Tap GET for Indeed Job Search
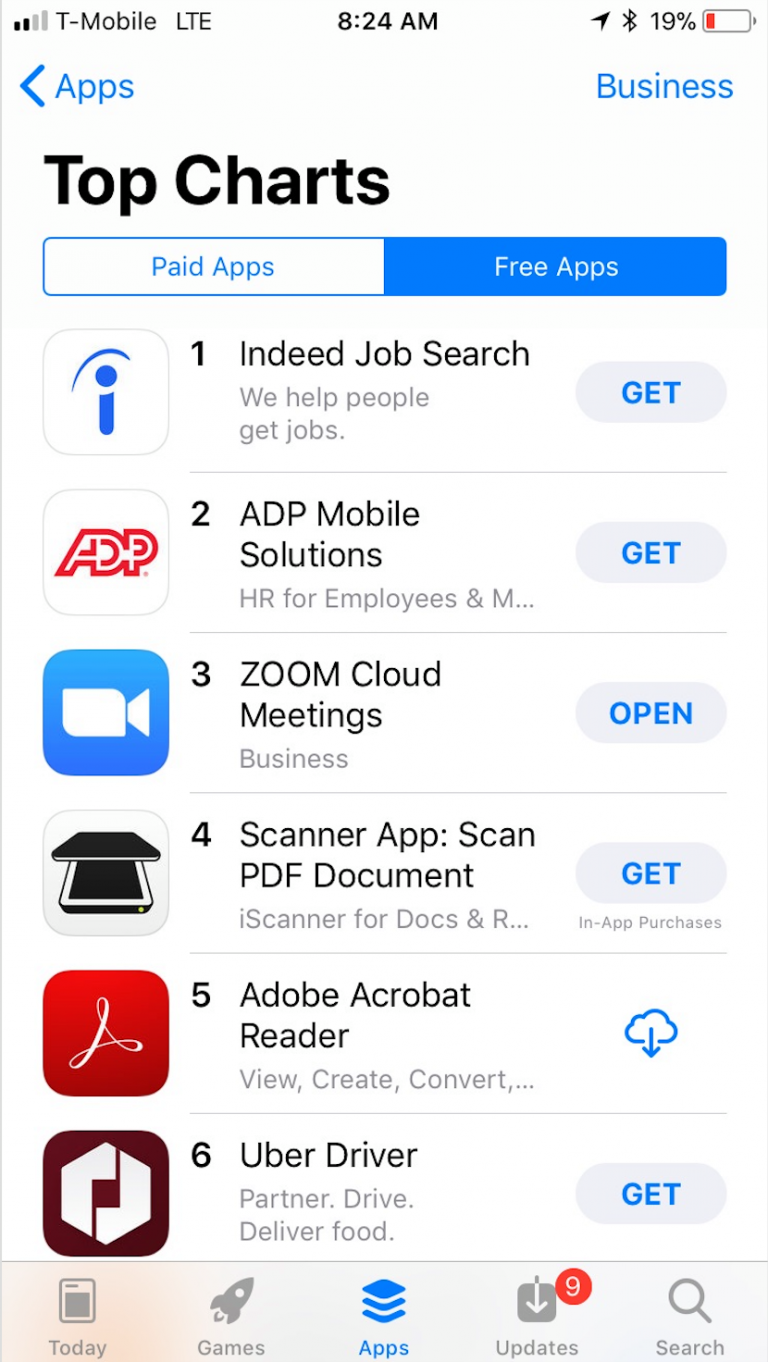Viewport: 768px width, 1362px height. point(650,392)
